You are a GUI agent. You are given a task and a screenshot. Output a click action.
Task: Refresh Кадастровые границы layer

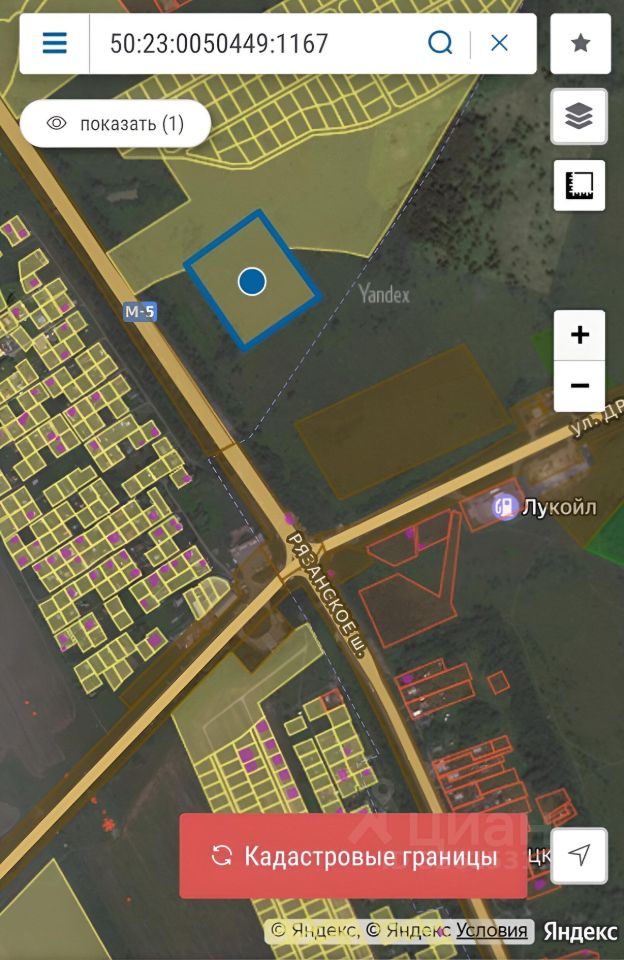point(353,856)
